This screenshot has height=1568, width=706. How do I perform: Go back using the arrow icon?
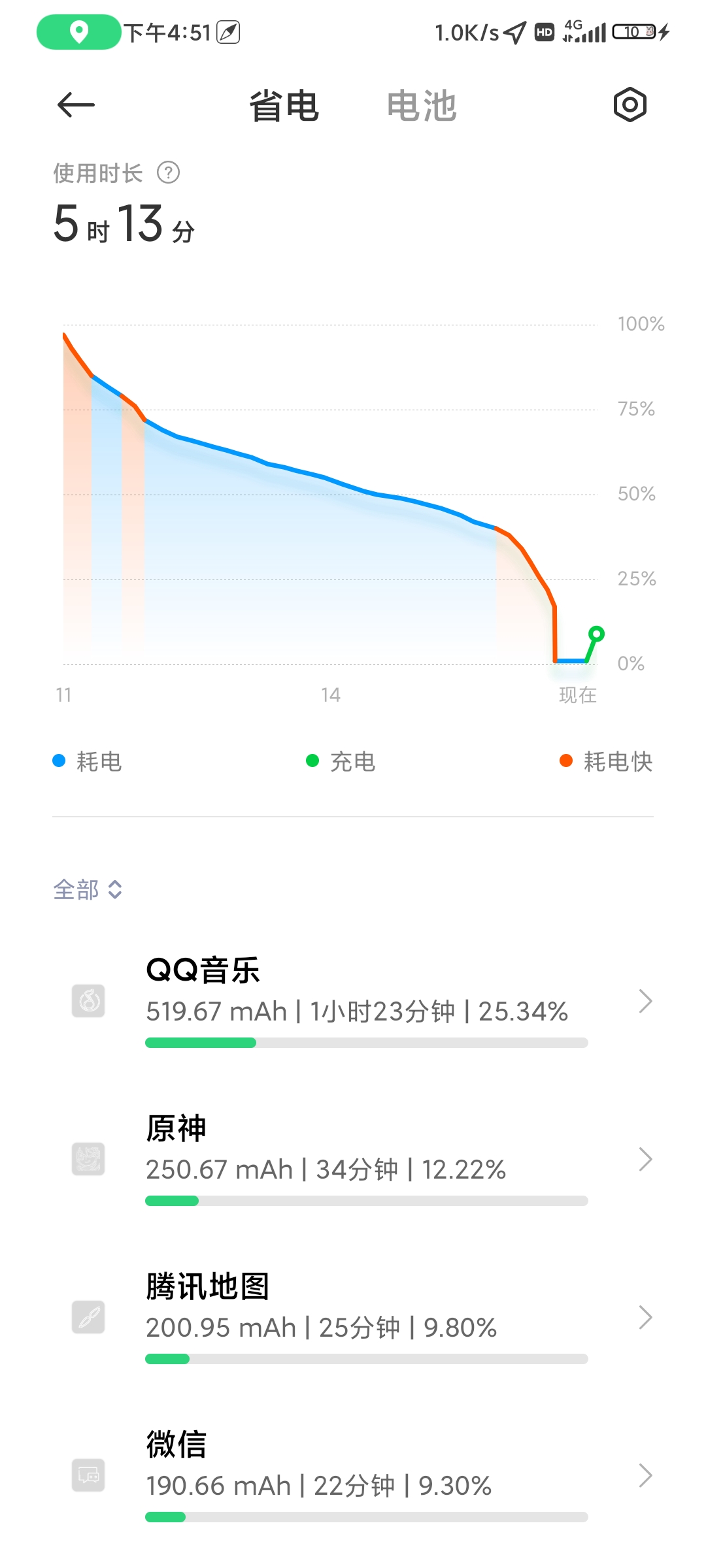76,105
